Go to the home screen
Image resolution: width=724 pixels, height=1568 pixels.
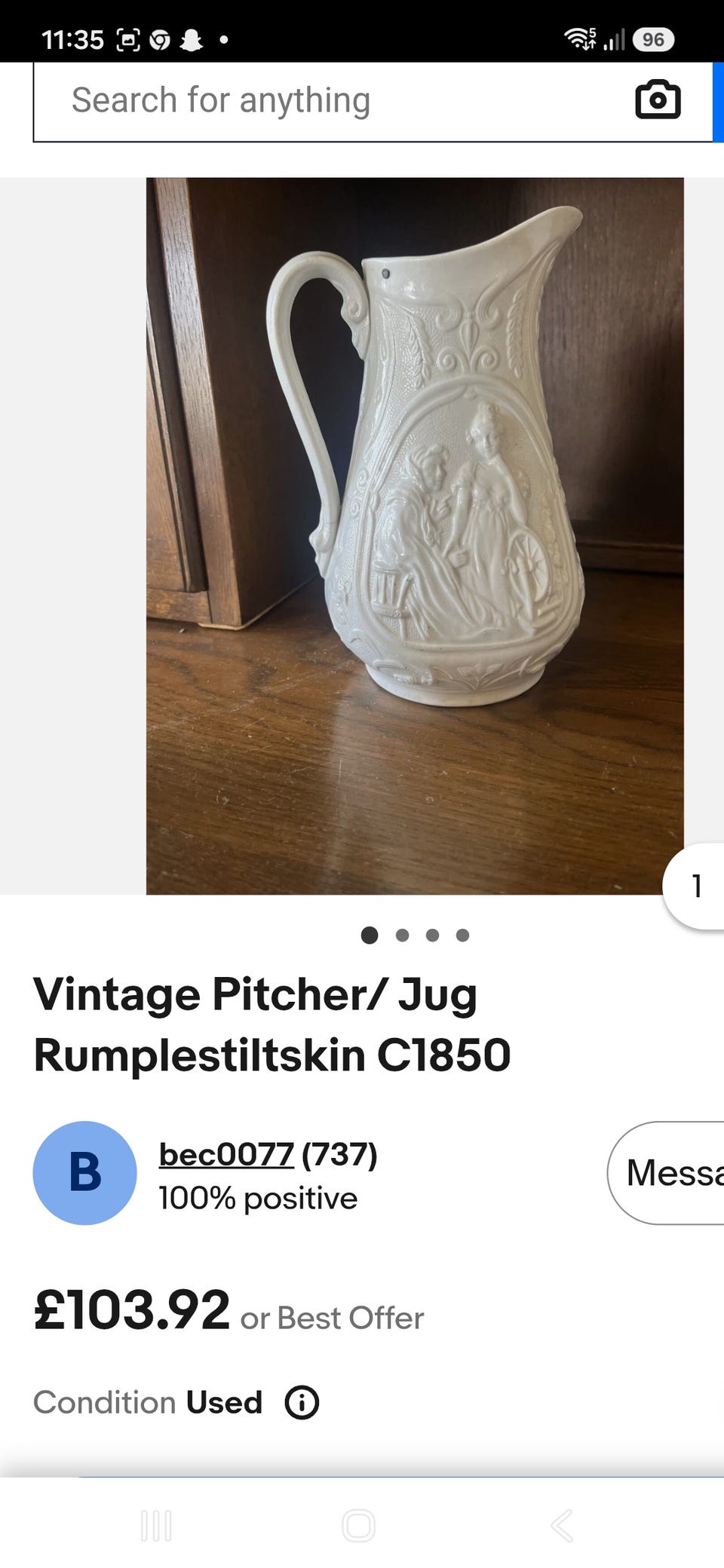pyautogui.click(x=358, y=1526)
